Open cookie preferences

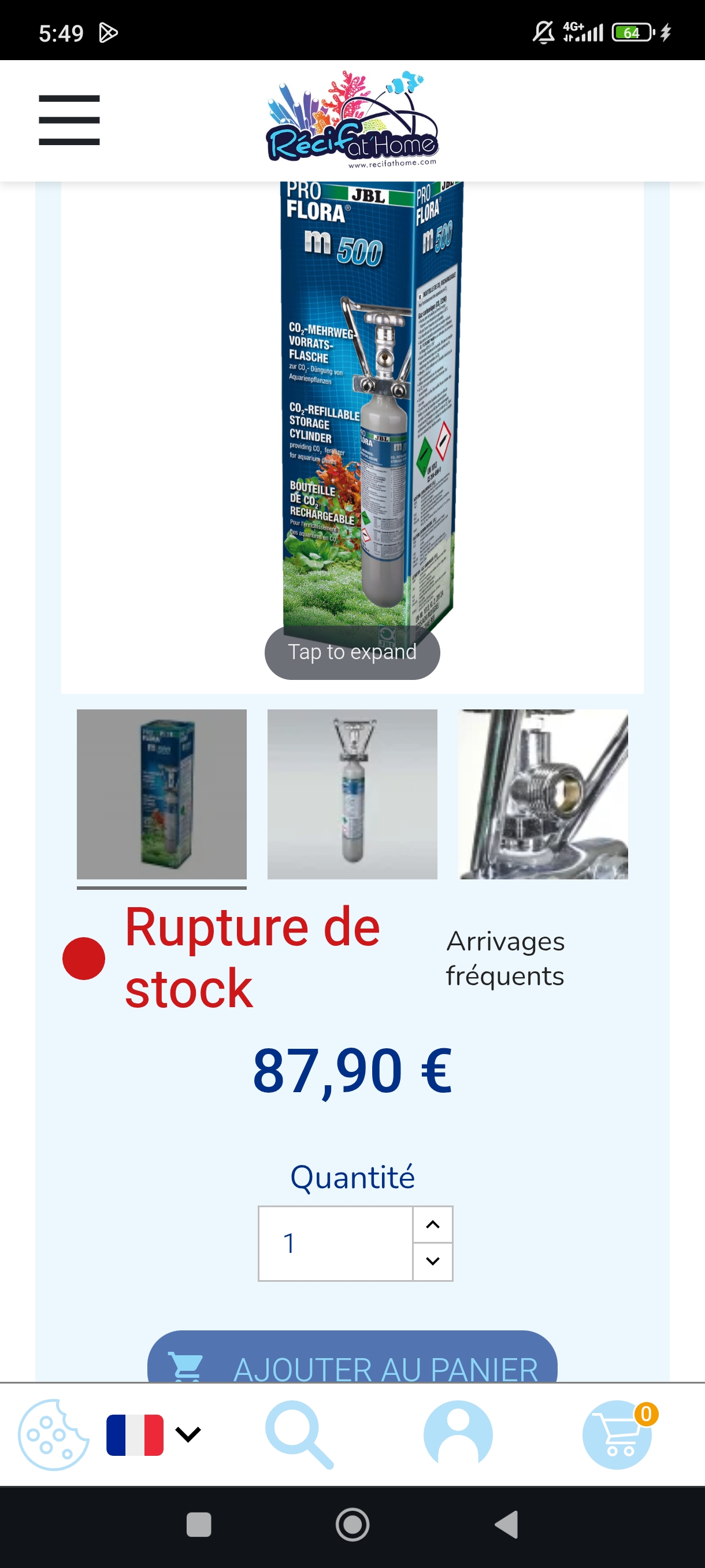tap(53, 1434)
